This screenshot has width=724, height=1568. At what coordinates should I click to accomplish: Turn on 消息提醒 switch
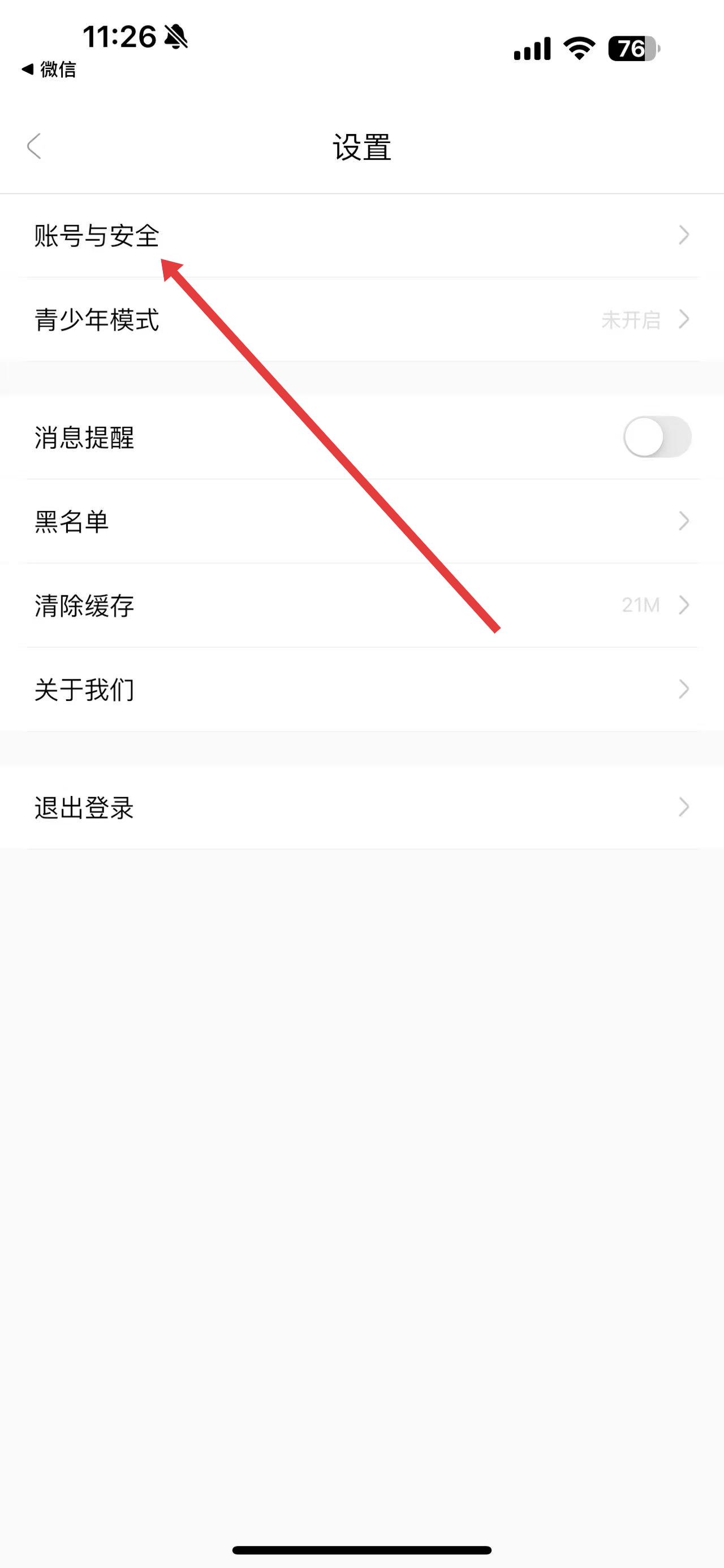(x=657, y=437)
